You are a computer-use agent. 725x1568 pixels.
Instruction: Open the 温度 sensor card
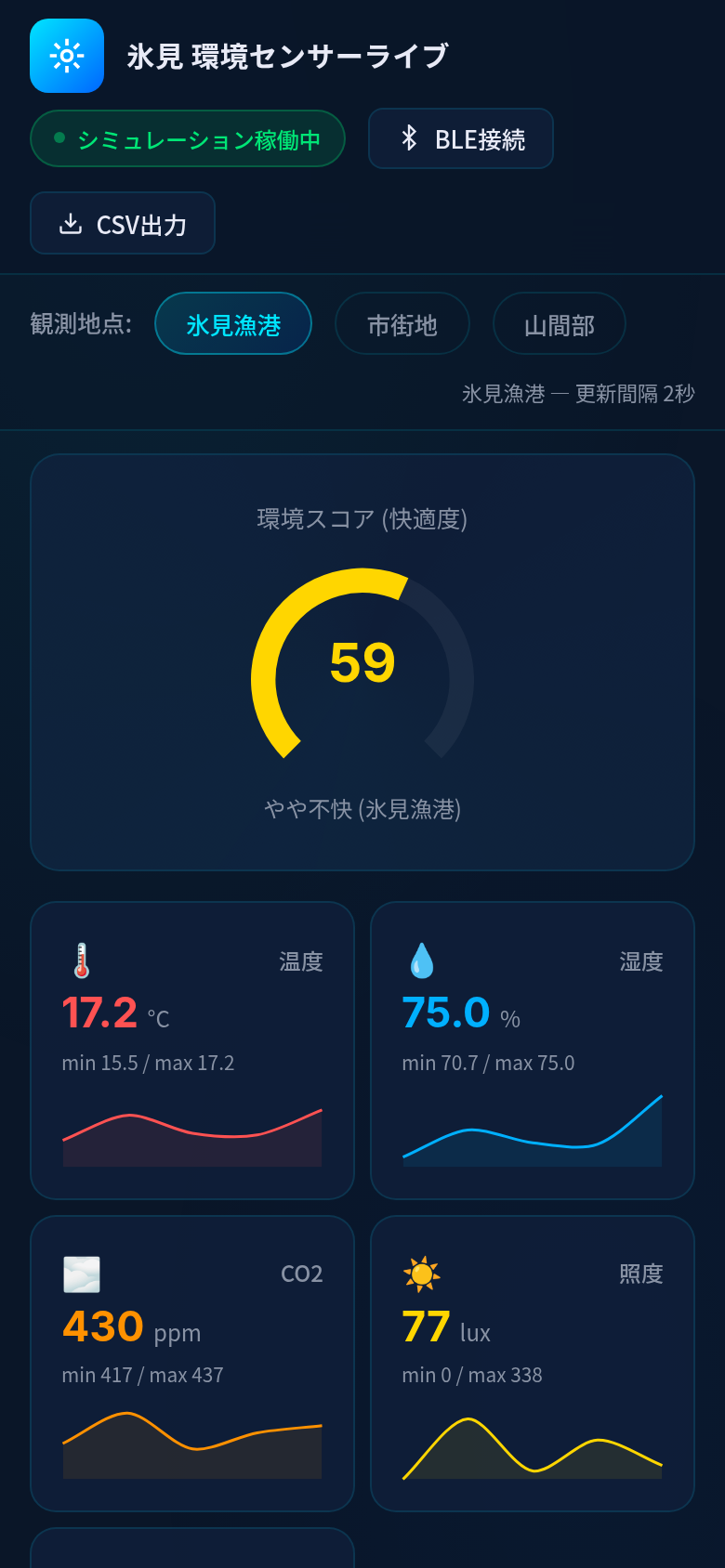[192, 1050]
